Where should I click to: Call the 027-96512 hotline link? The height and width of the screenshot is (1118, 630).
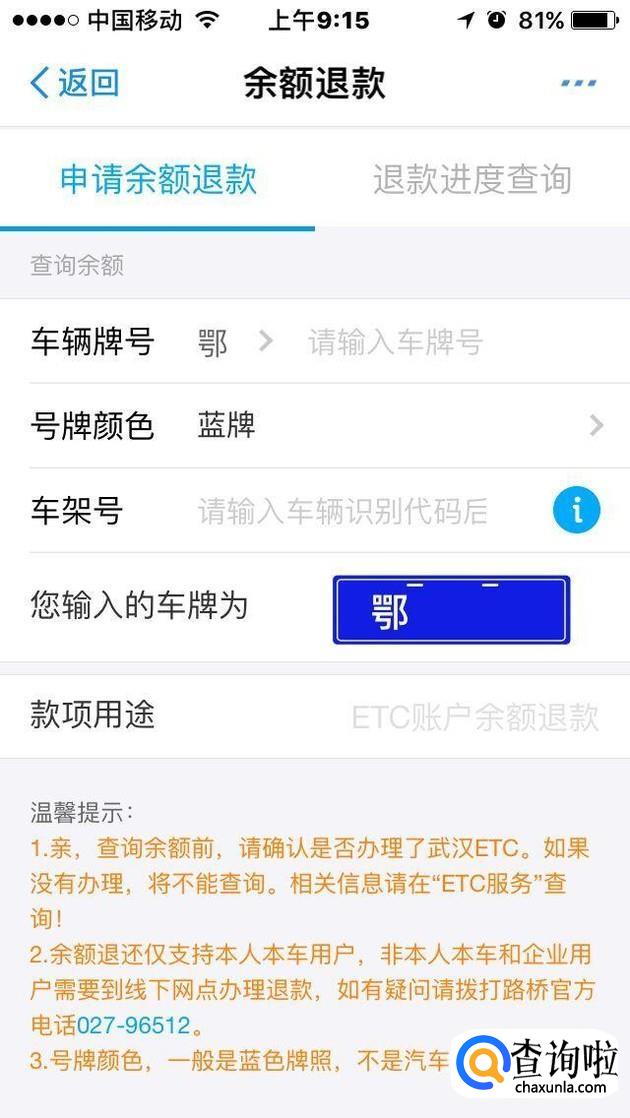135,1026
